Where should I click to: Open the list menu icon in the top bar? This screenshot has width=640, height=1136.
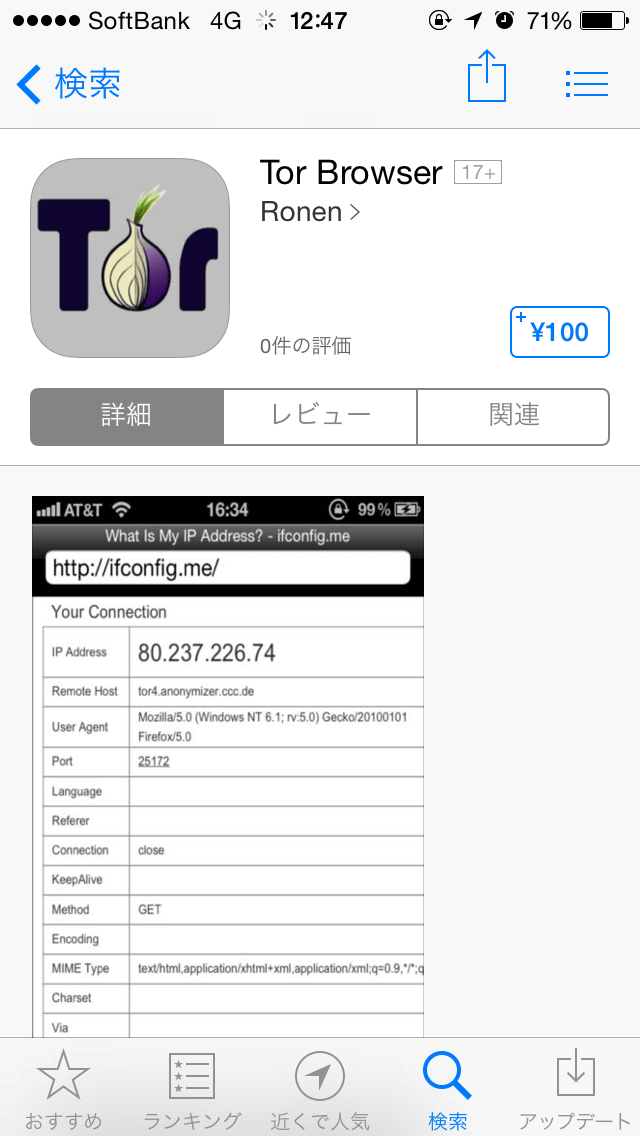[586, 84]
